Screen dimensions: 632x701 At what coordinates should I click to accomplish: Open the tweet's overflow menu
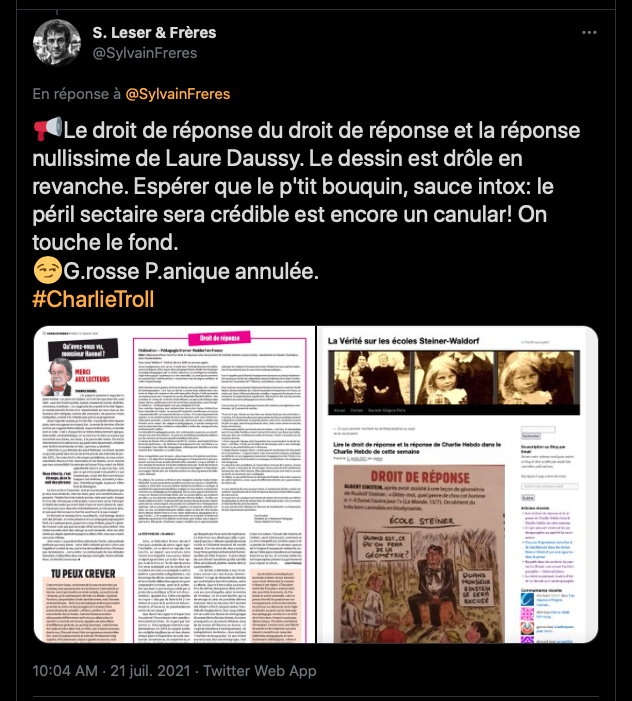coord(589,32)
